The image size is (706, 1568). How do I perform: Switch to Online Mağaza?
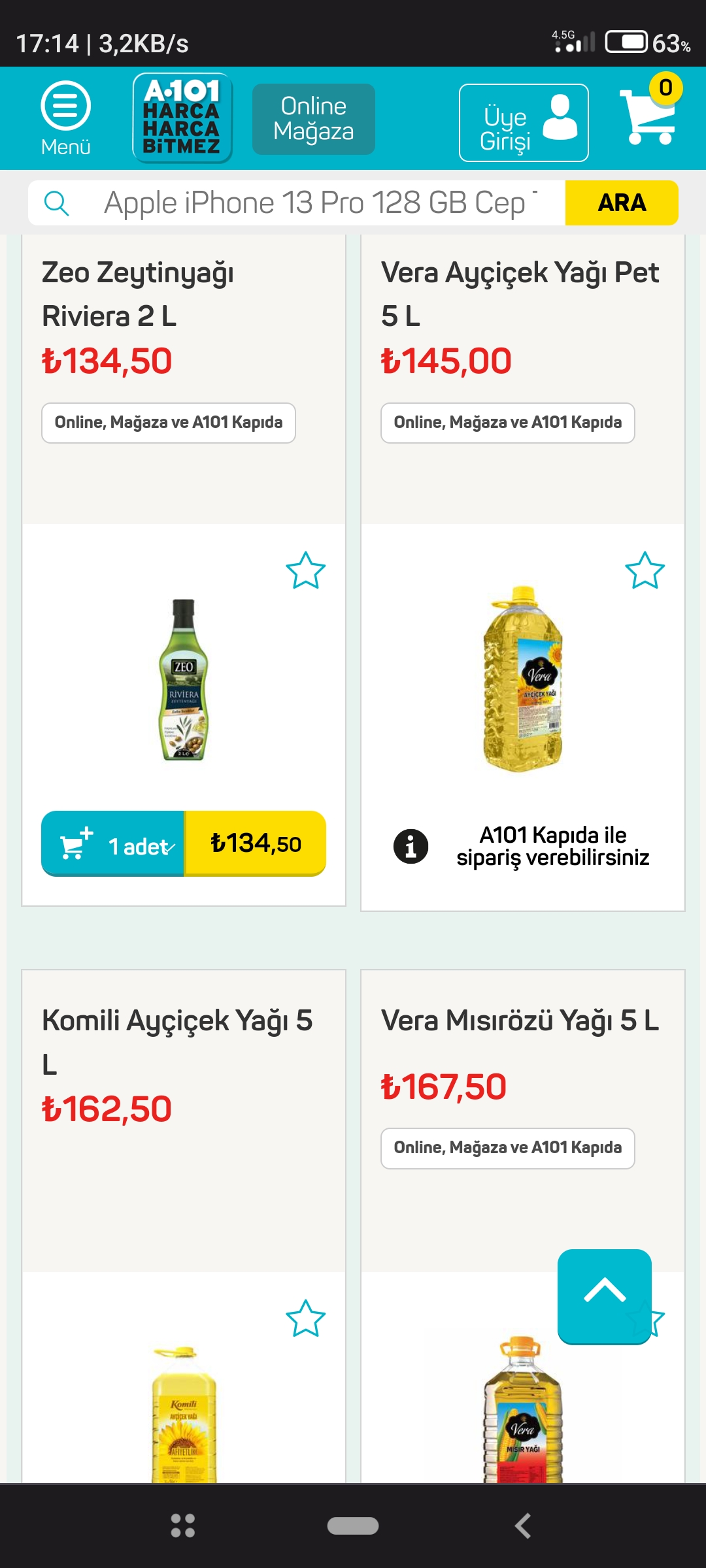(x=313, y=119)
